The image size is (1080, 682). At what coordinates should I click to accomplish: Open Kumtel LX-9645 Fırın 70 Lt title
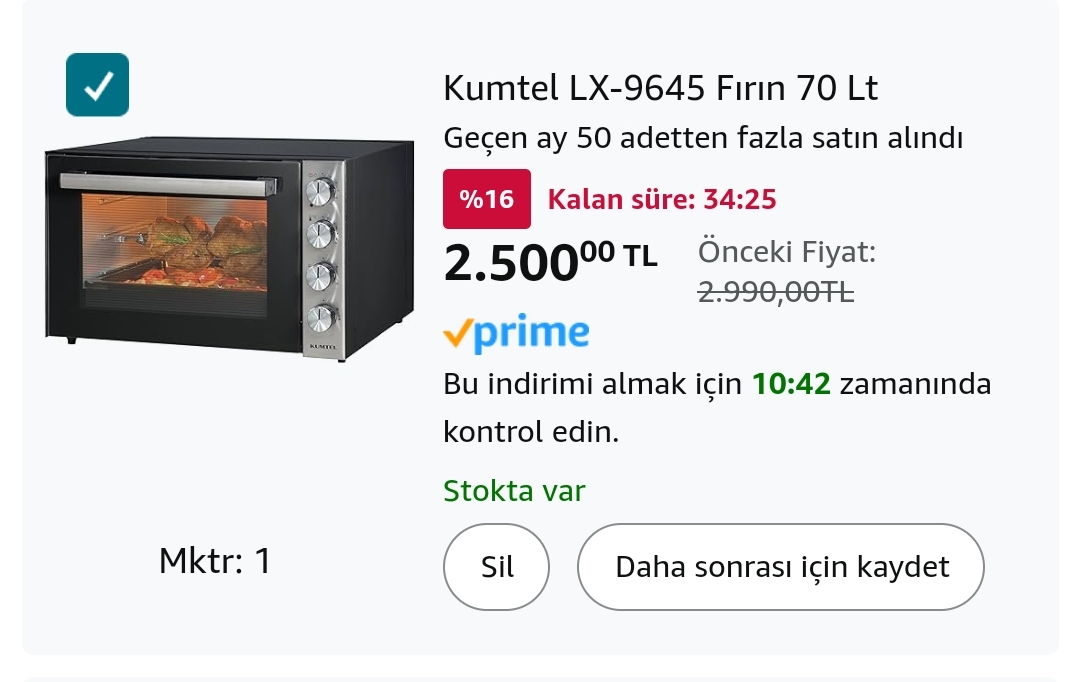(660, 89)
